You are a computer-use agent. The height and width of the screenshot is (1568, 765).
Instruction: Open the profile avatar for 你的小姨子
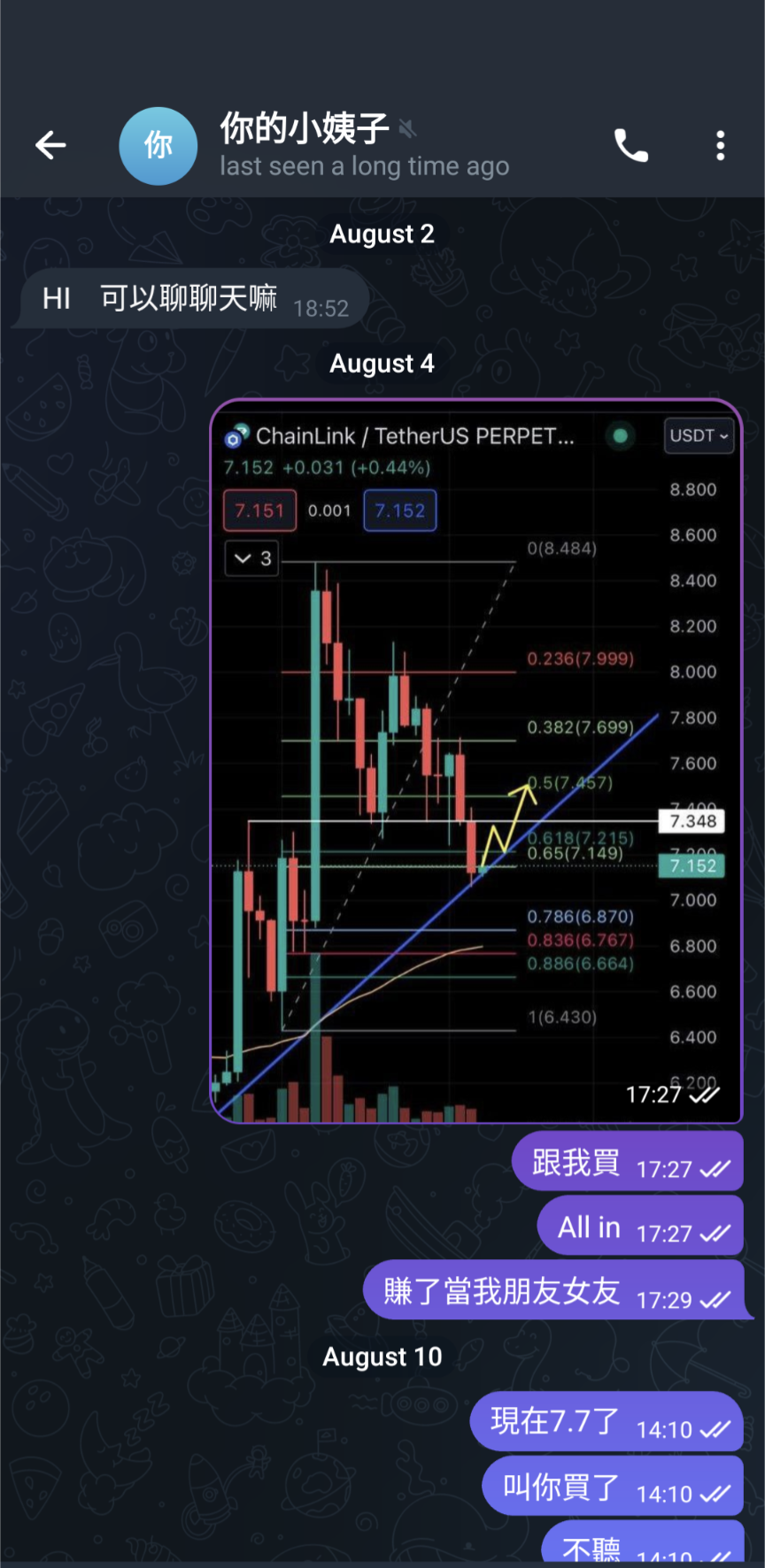click(158, 146)
